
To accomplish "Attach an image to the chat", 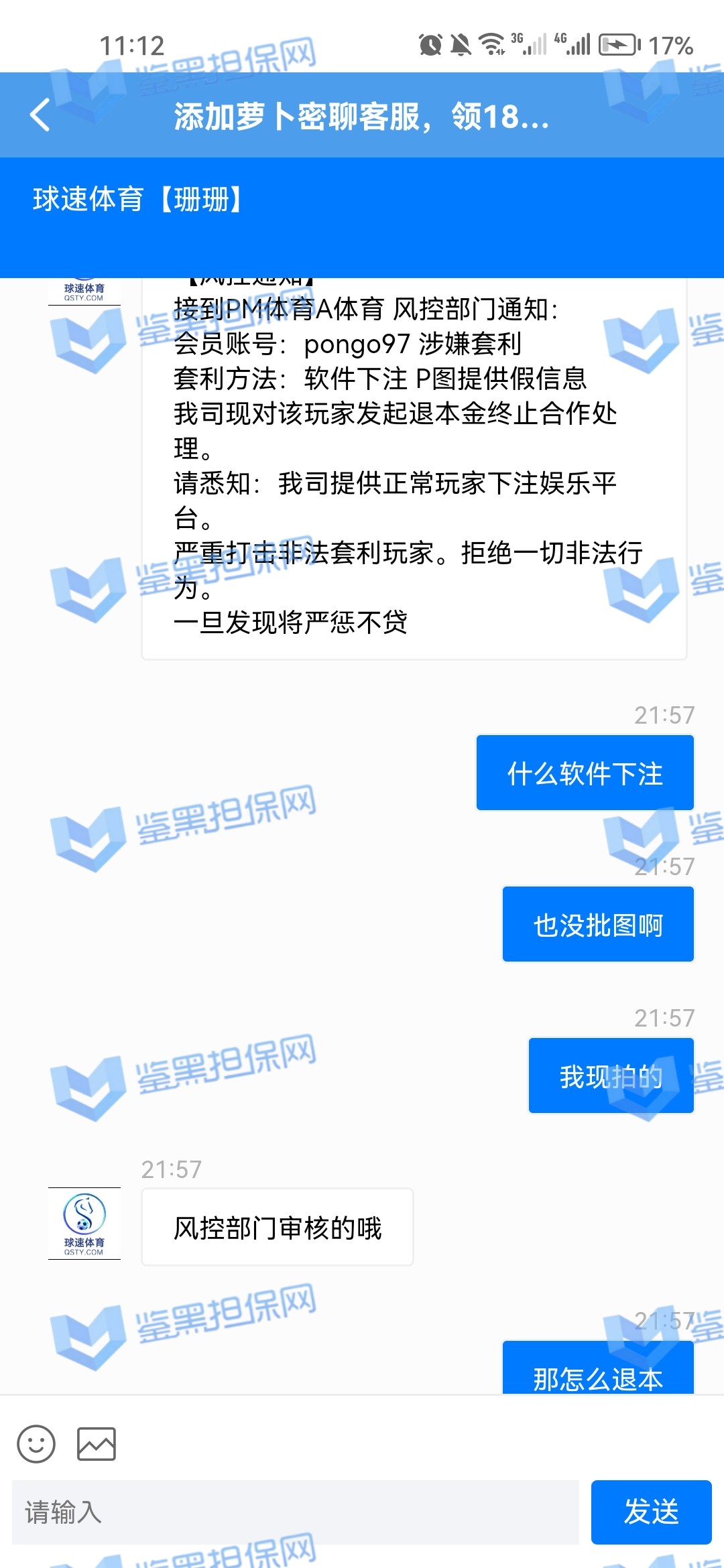I will pyautogui.click(x=97, y=1443).
